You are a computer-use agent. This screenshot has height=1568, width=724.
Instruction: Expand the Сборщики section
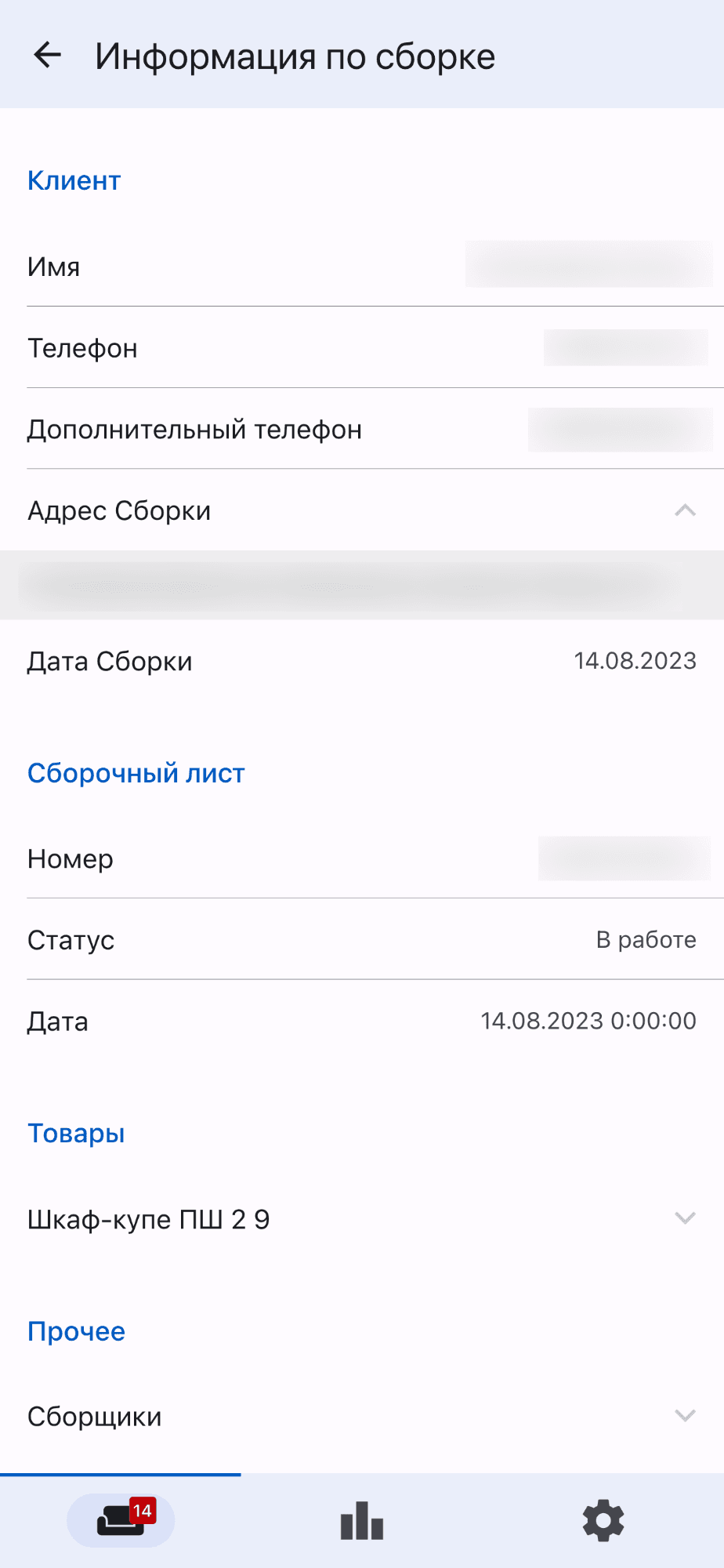pos(685,1416)
